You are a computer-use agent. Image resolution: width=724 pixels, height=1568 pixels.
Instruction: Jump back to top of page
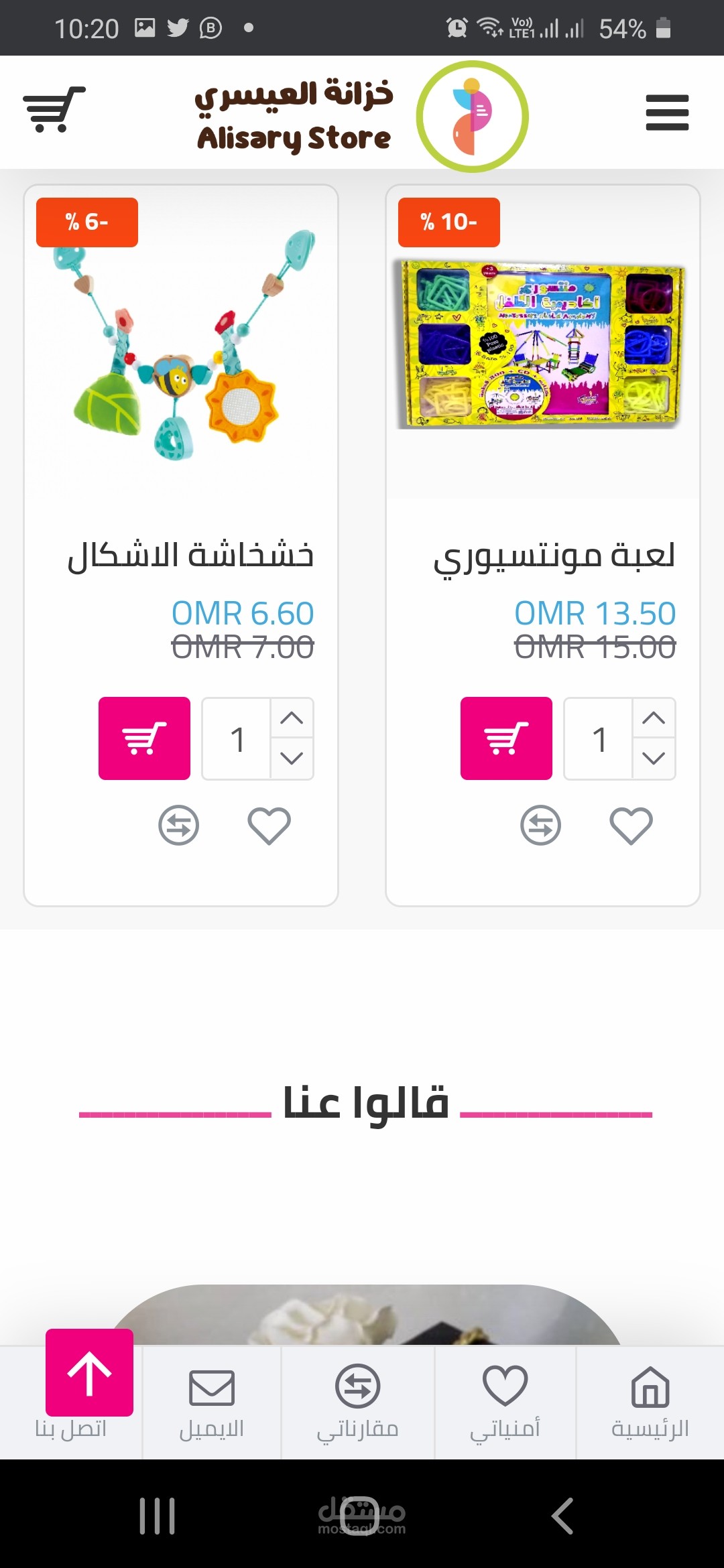(89, 1372)
